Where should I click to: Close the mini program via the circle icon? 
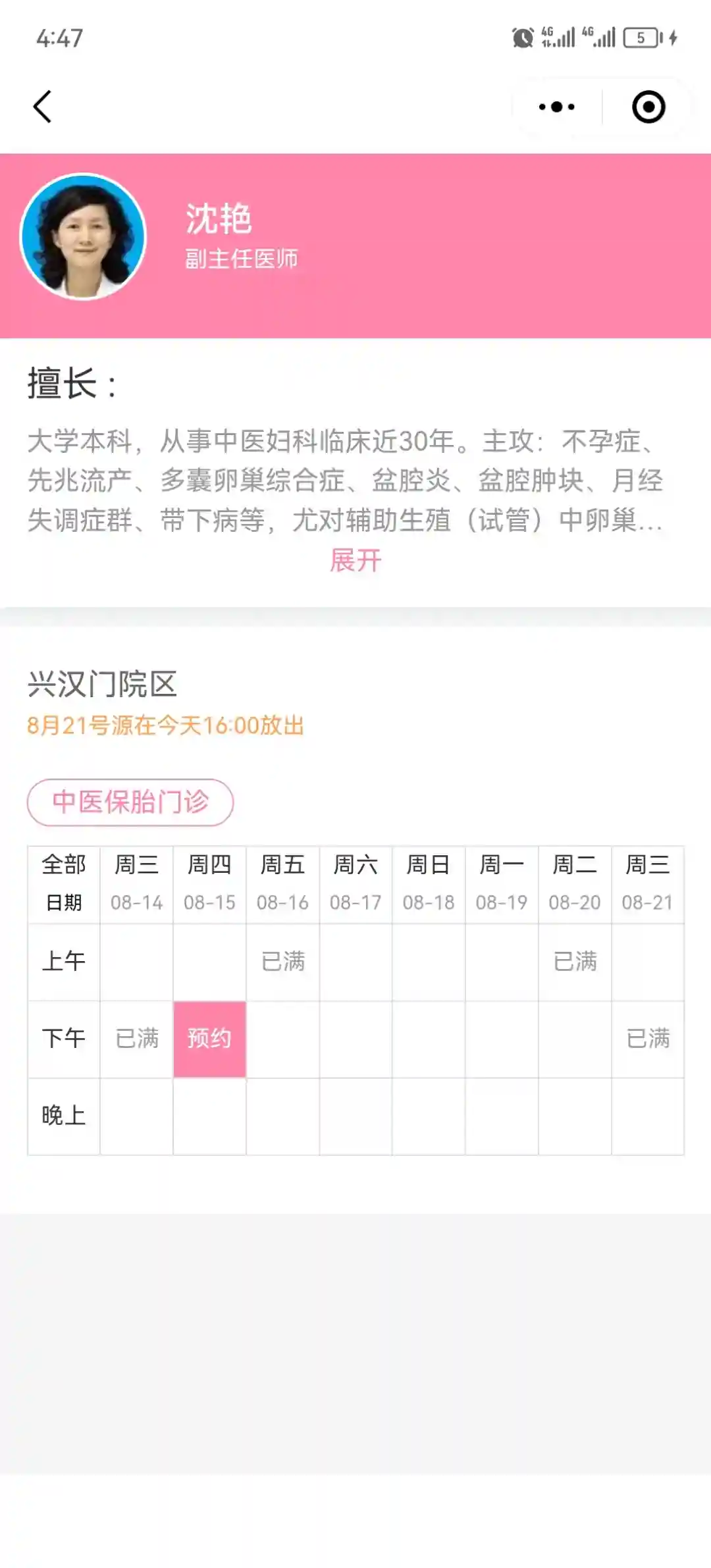[x=648, y=107]
